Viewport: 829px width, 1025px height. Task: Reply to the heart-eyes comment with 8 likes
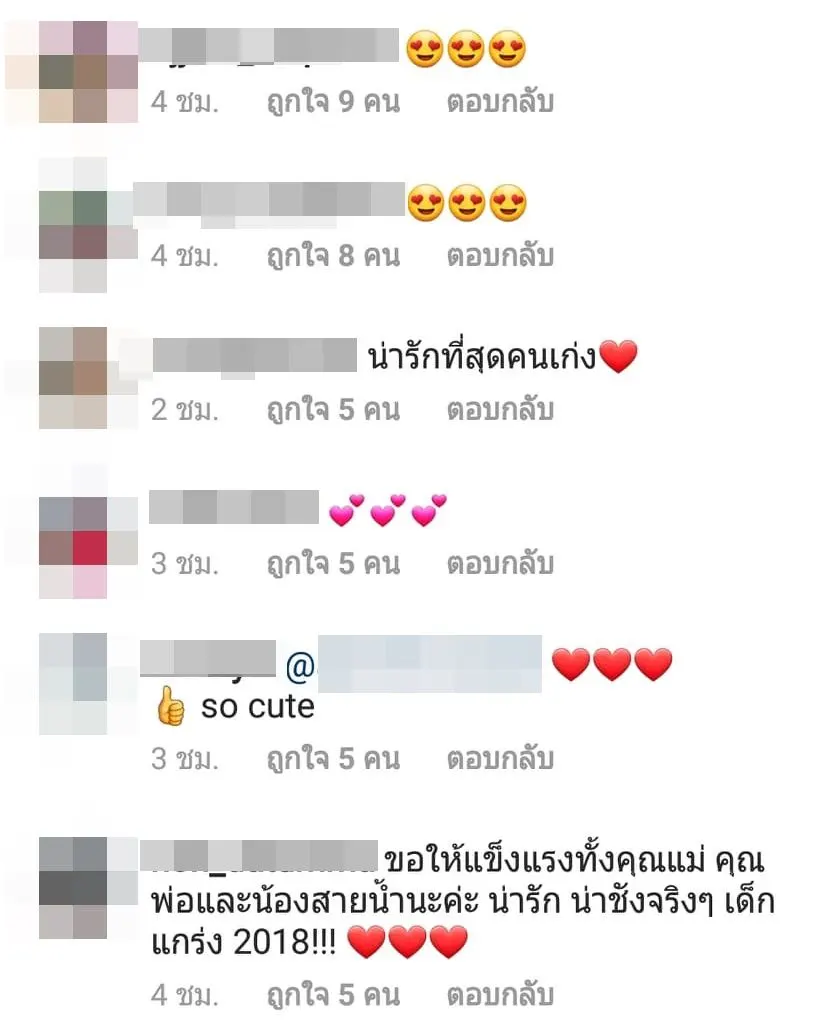click(x=500, y=256)
